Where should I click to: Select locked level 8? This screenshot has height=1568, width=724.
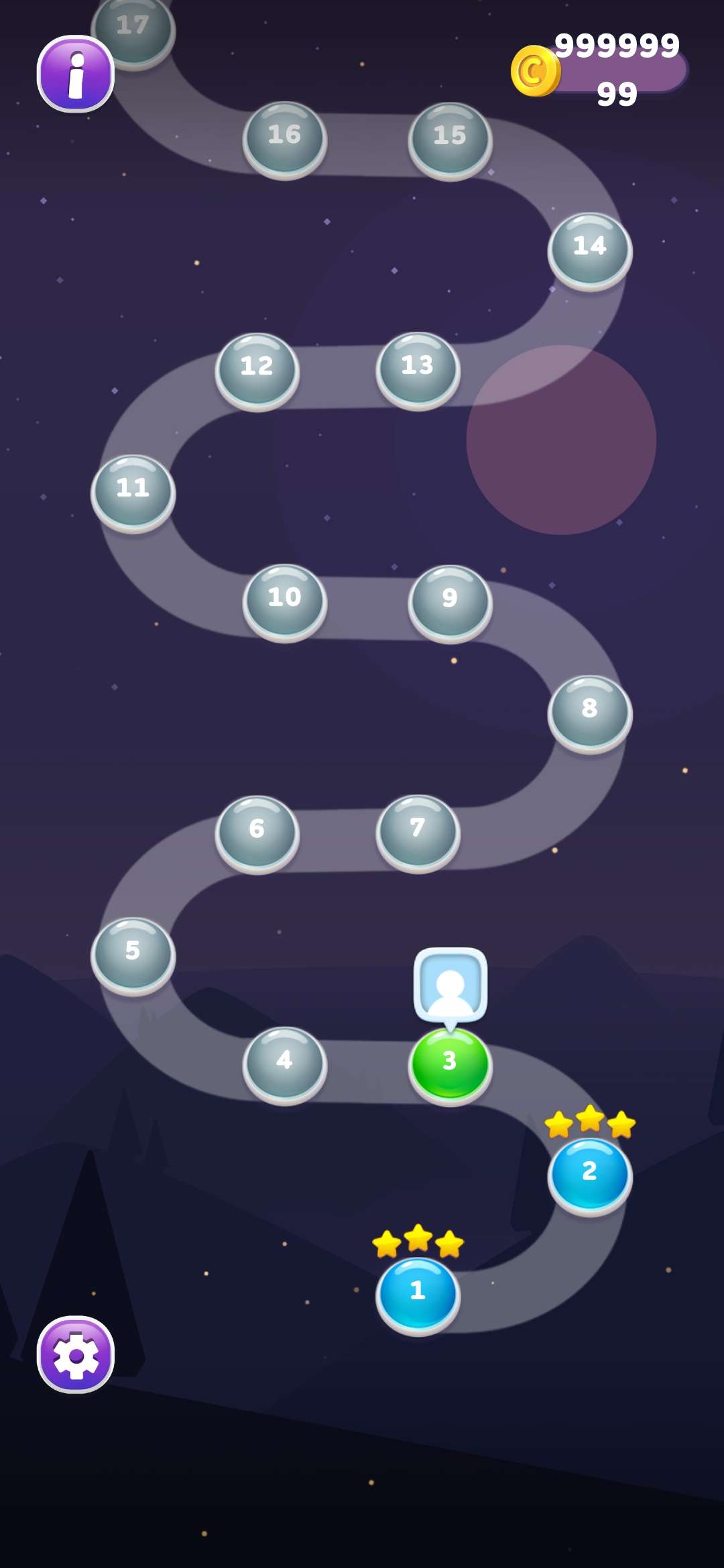[590, 711]
